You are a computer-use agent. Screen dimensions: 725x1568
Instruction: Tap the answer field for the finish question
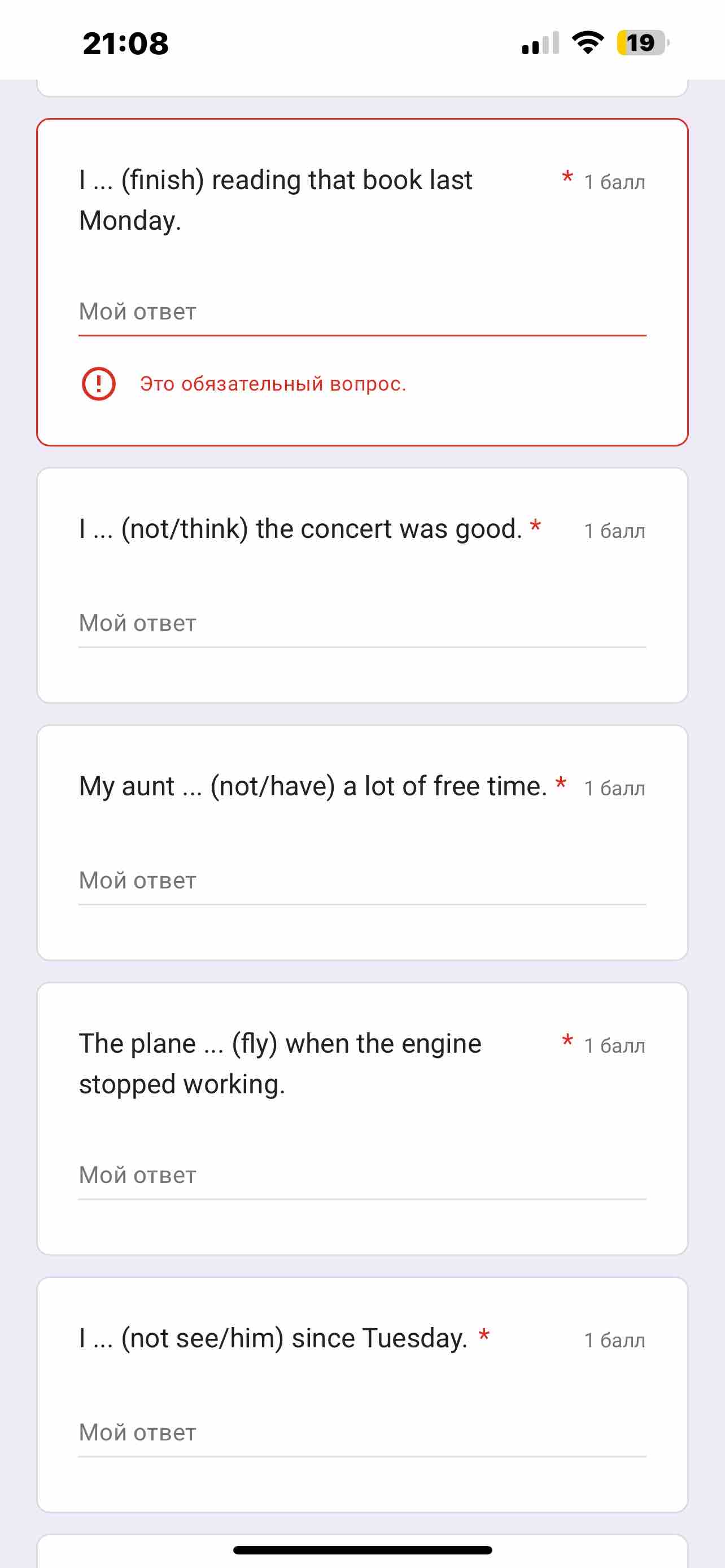(362, 312)
